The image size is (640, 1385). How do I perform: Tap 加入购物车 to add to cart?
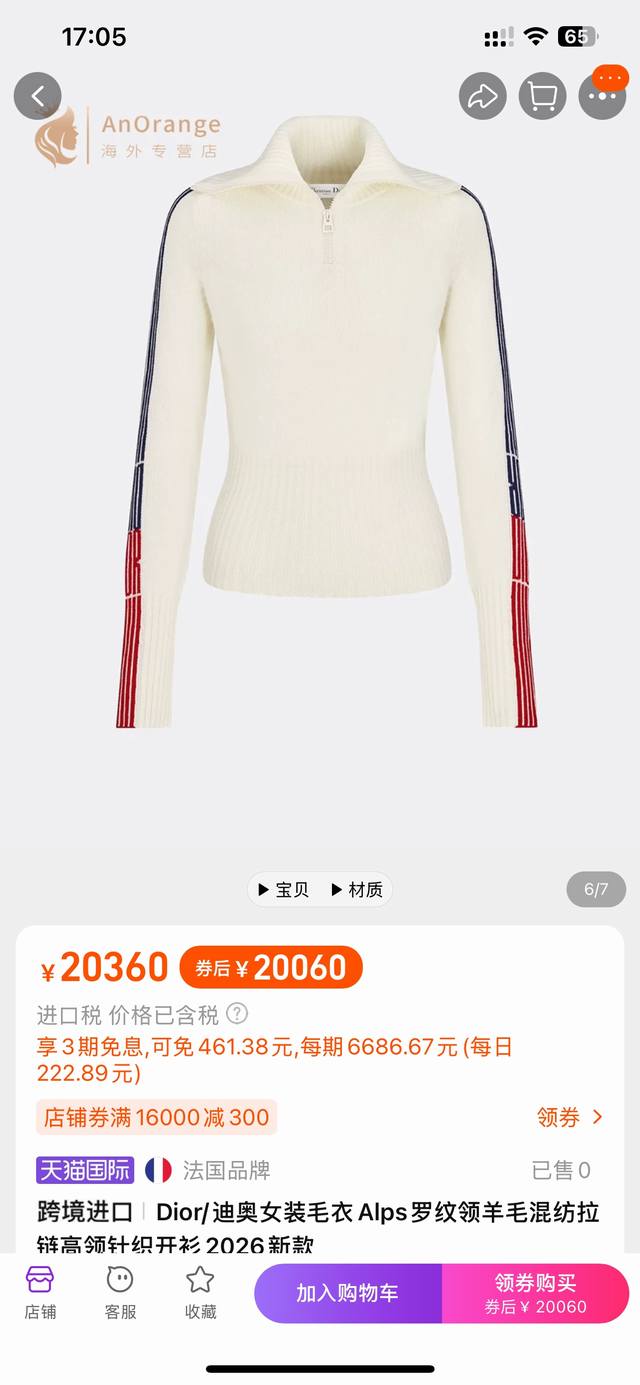(347, 1293)
